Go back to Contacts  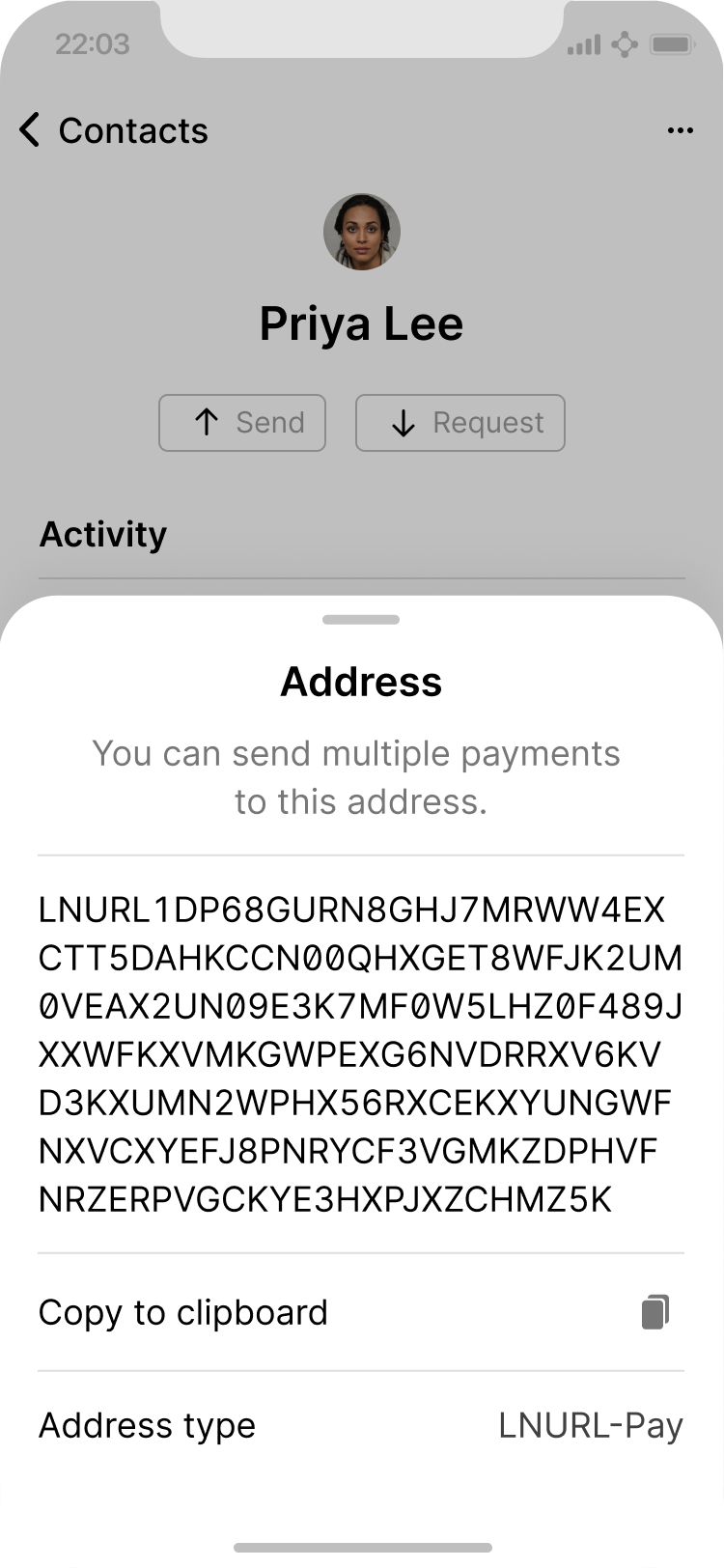(114, 130)
